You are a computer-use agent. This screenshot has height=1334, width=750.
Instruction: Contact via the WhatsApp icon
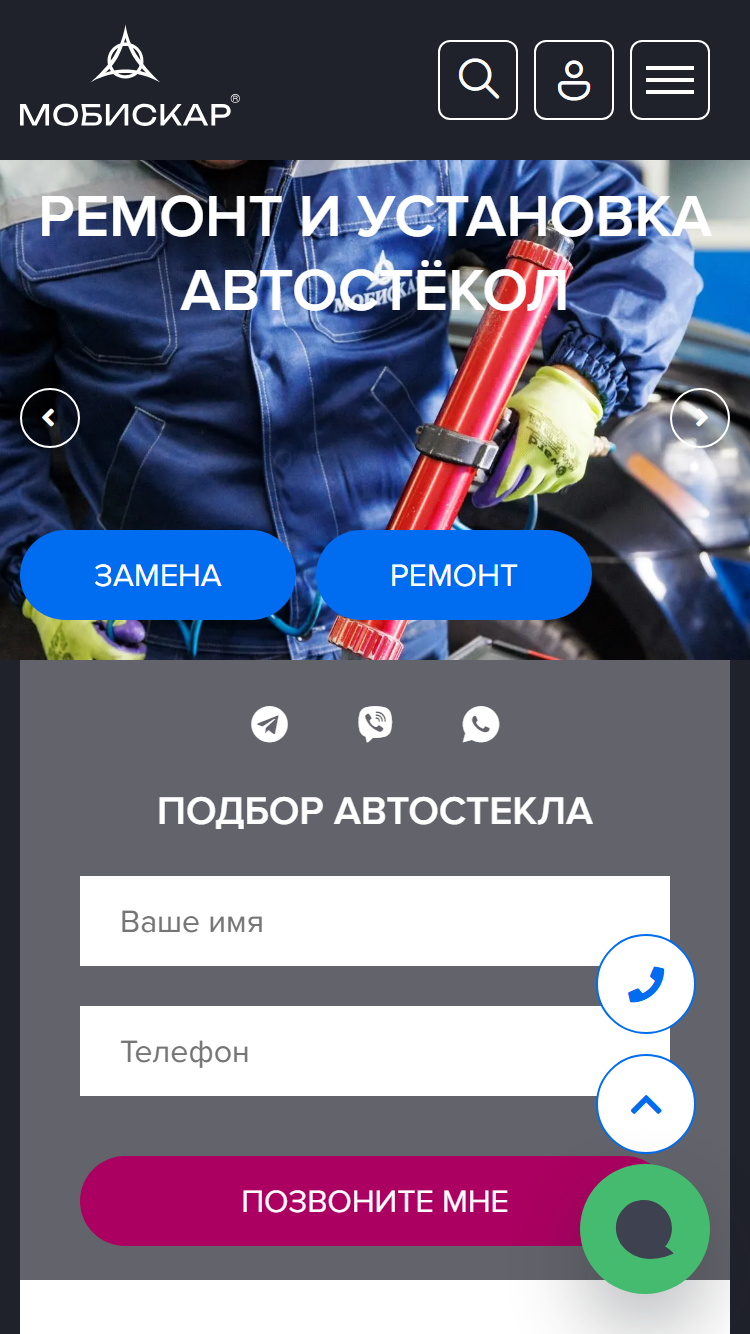pyautogui.click(x=481, y=724)
